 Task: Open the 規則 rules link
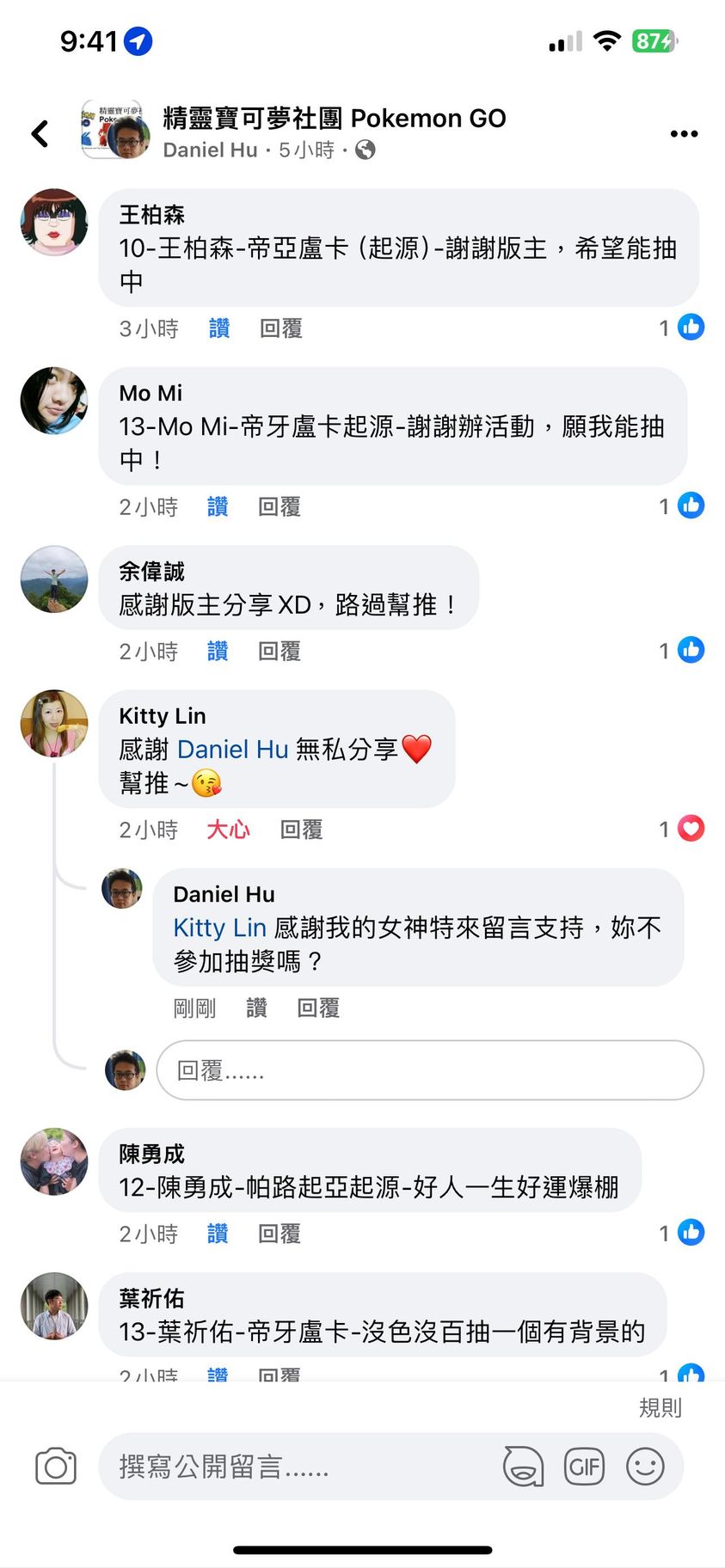coord(660,1407)
